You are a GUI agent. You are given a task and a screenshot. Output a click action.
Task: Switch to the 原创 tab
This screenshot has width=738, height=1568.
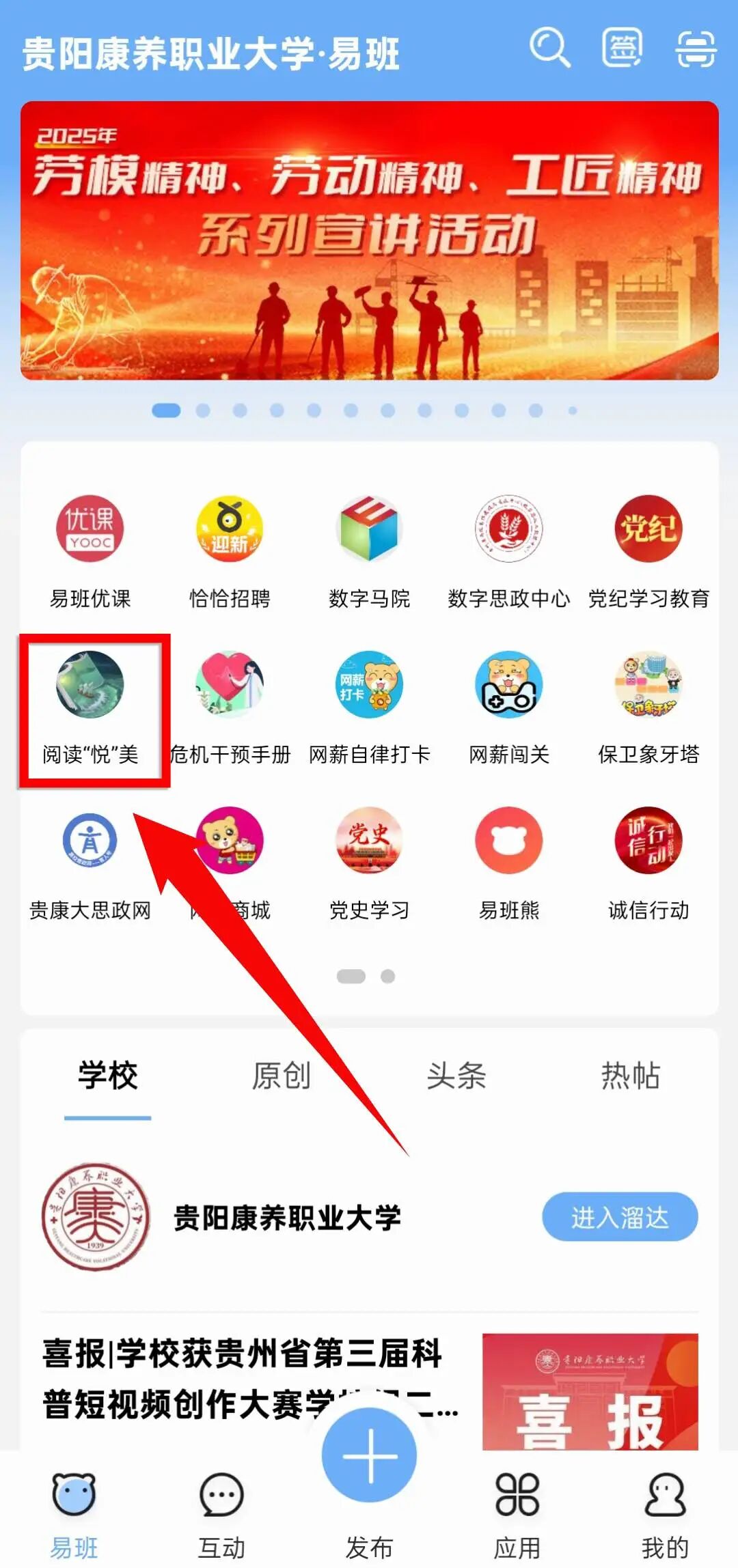(x=281, y=1076)
